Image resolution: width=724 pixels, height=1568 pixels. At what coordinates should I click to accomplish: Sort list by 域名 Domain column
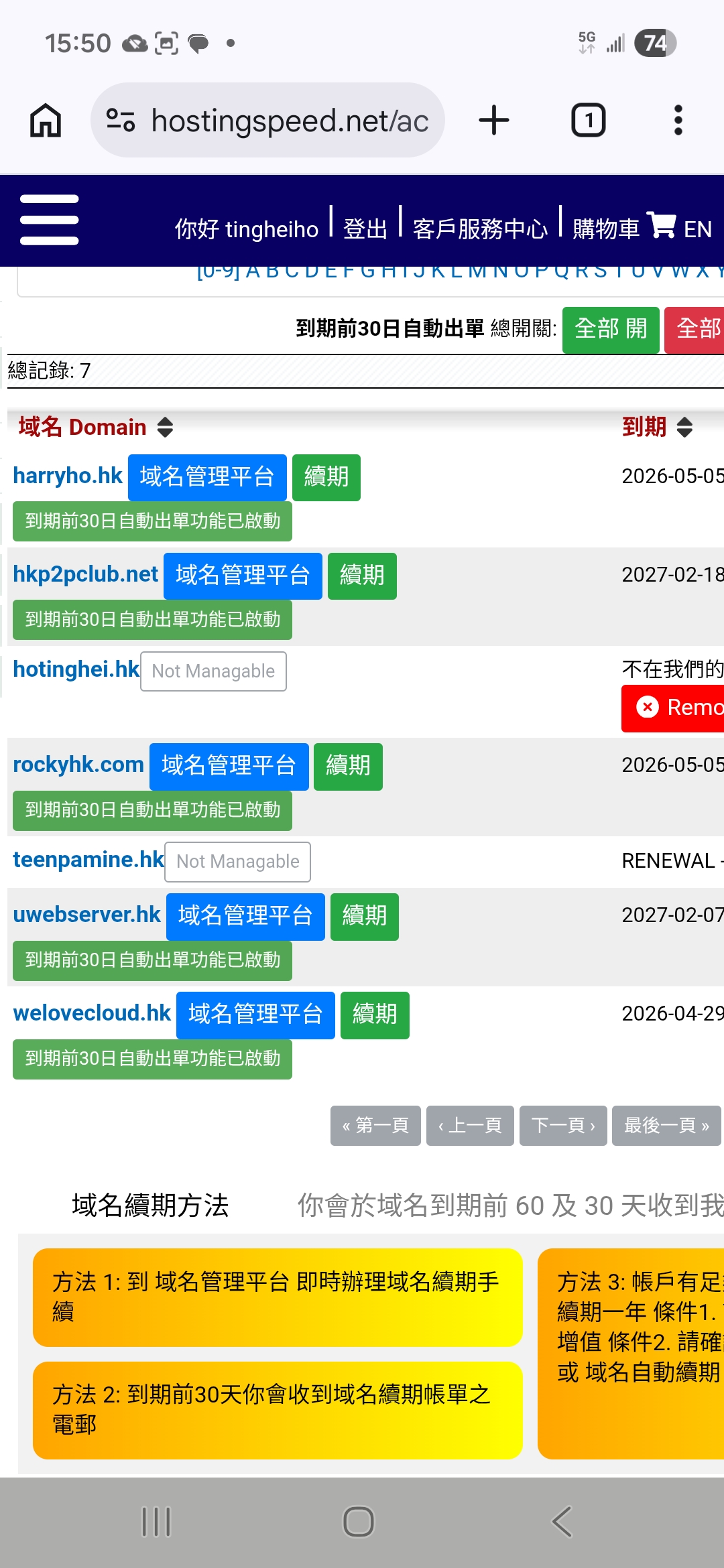click(x=96, y=427)
